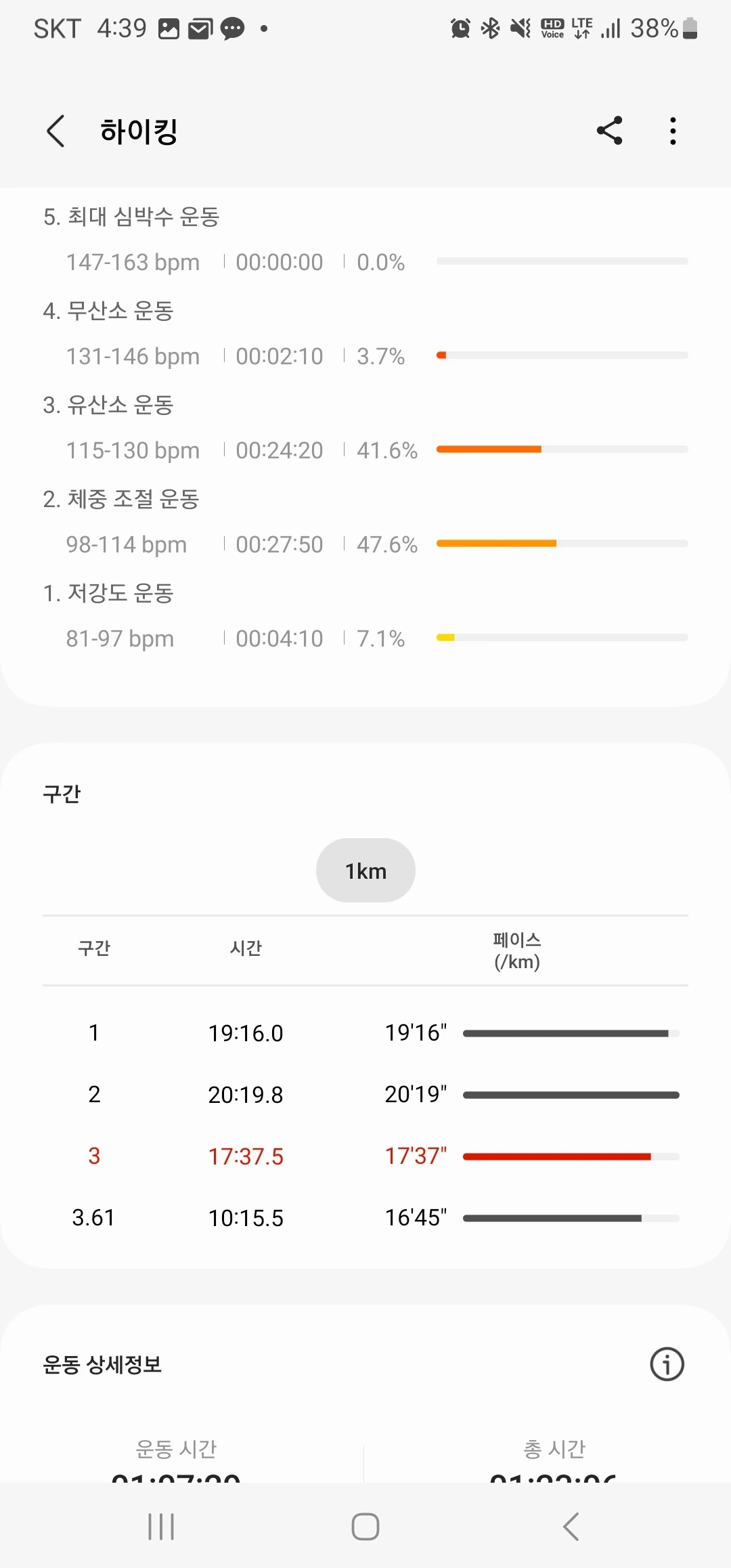
Task: Open the three-dot overflow menu
Action: (673, 131)
